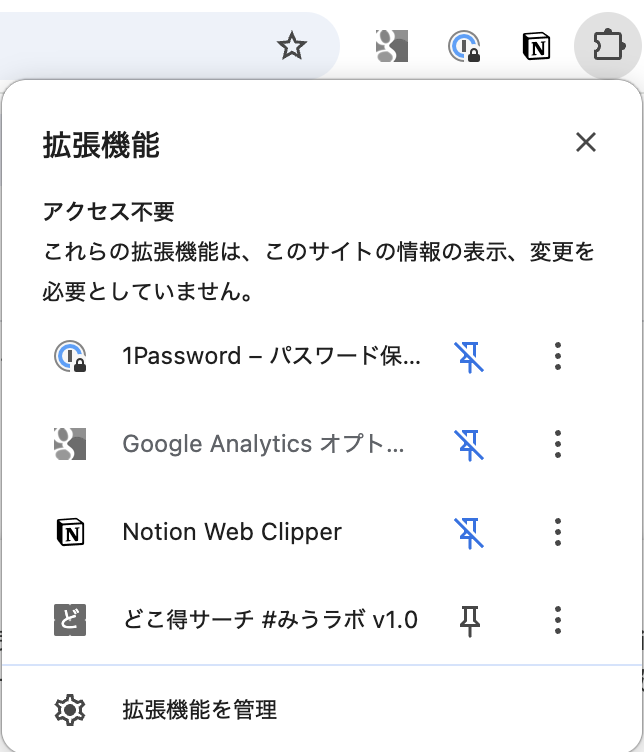Open more options for 1Password
The width and height of the screenshot is (644, 752).
coord(558,356)
